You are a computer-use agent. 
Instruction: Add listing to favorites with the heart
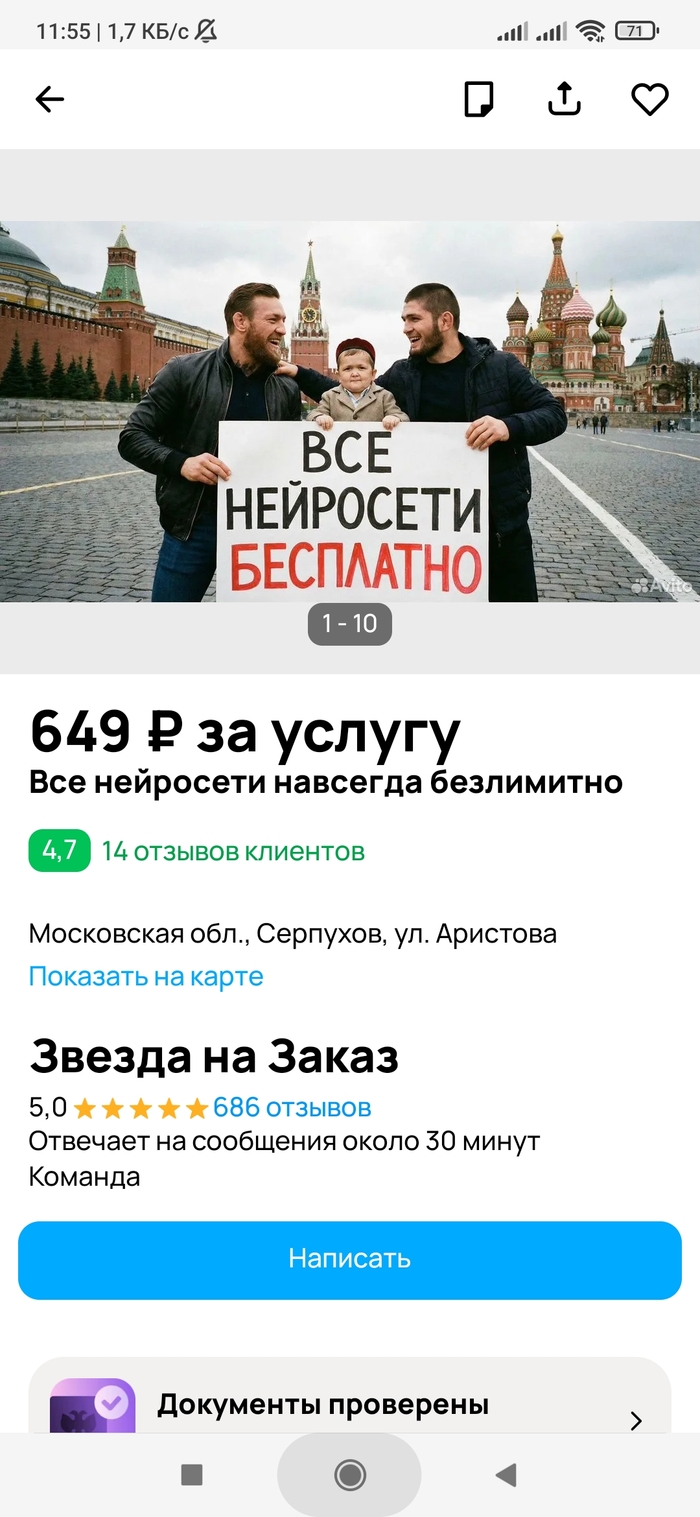tap(649, 99)
